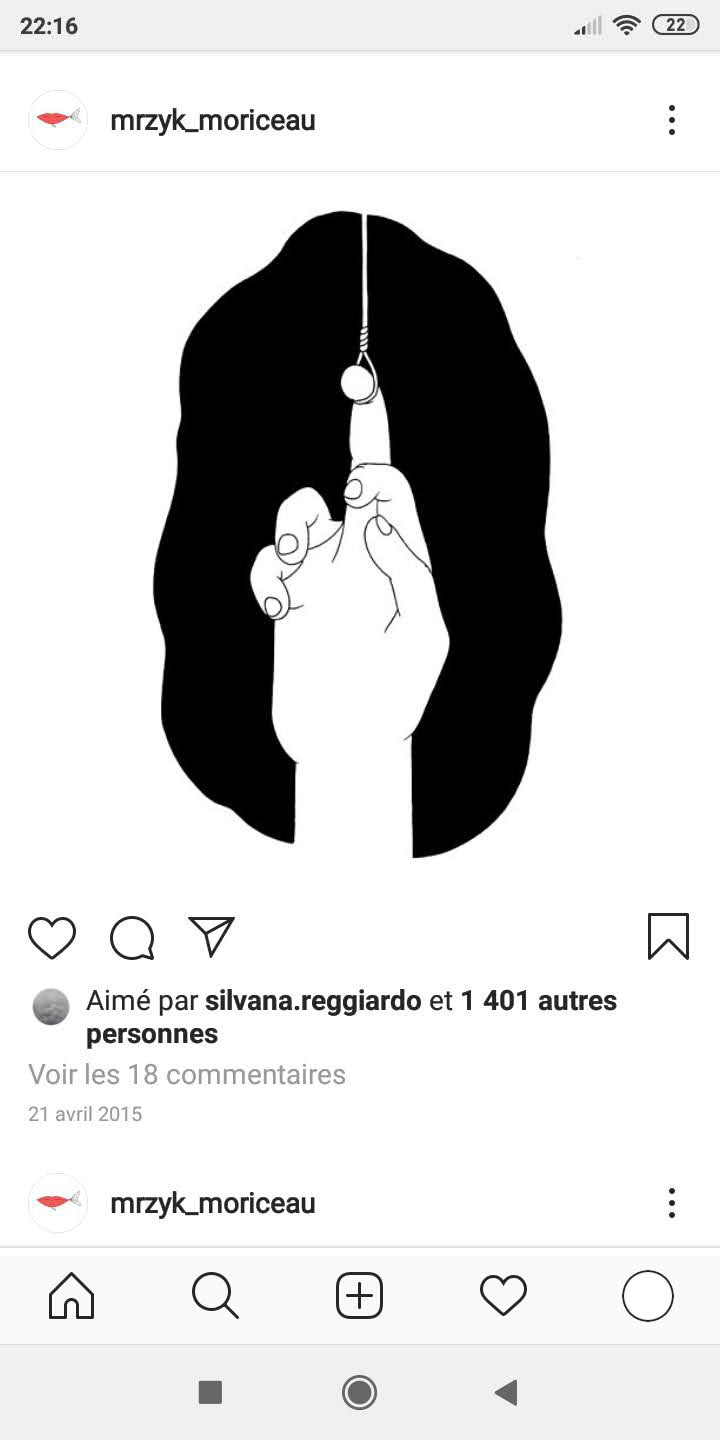Tap Voir les 18 commentaires
This screenshot has height=1440, width=720.
point(187,1074)
